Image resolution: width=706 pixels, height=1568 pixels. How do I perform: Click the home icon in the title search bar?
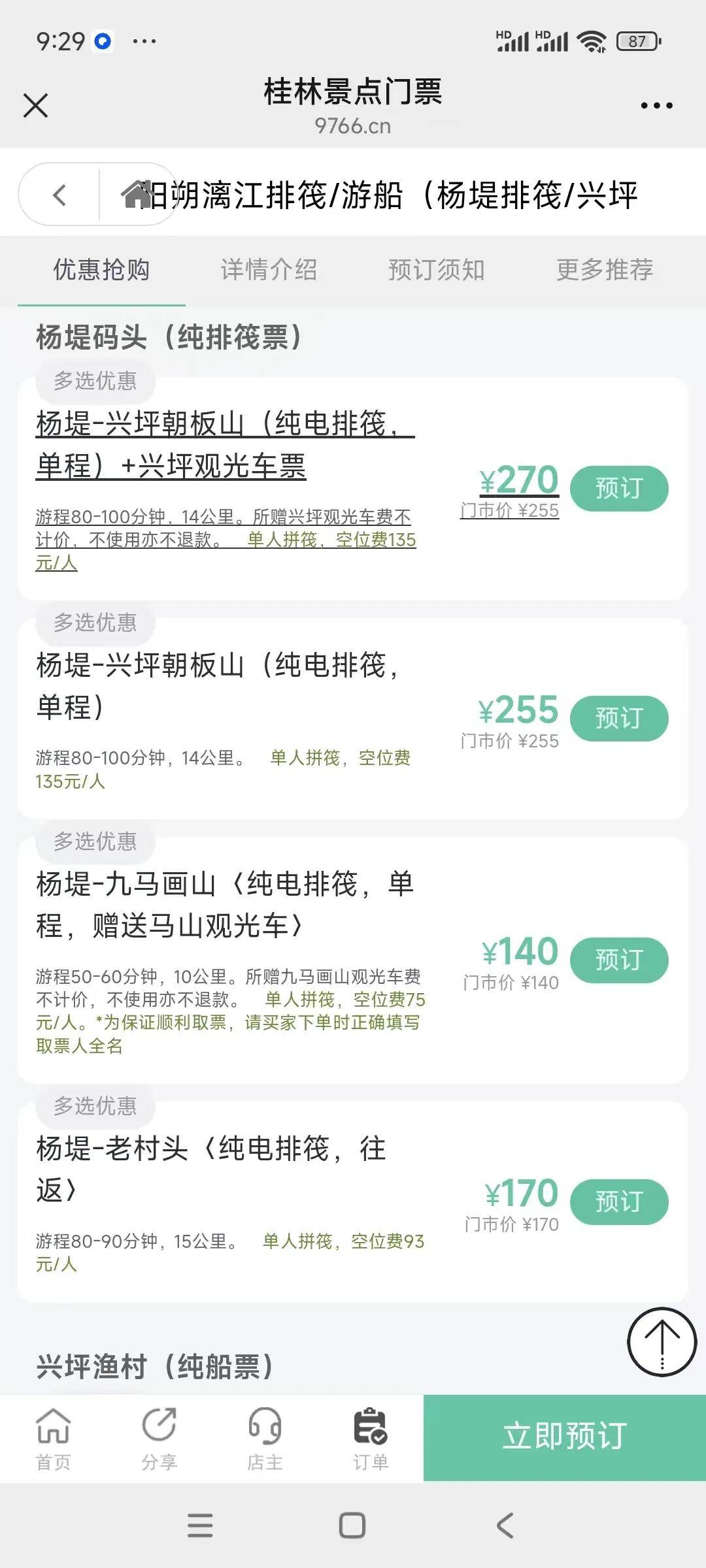[135, 194]
